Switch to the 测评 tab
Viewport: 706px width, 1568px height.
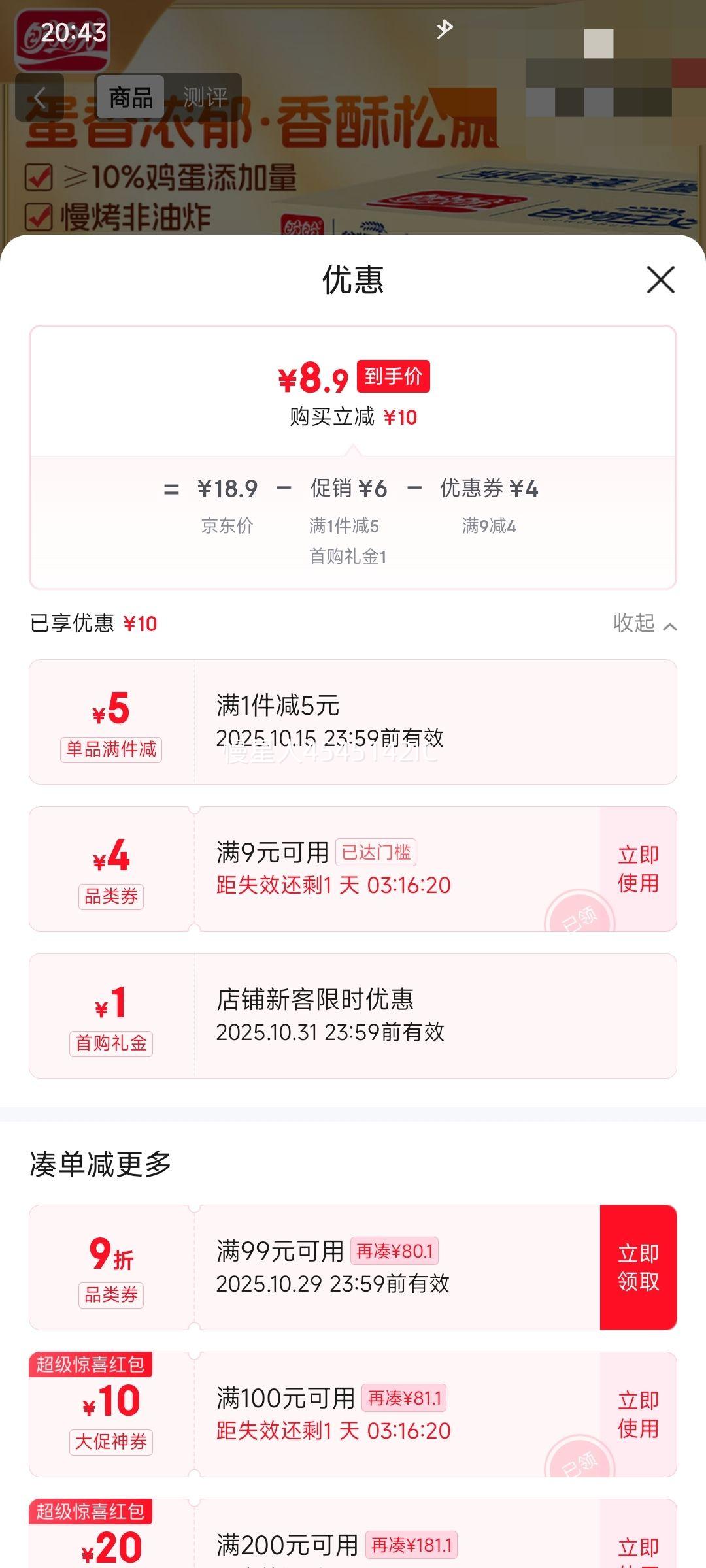click(x=205, y=98)
